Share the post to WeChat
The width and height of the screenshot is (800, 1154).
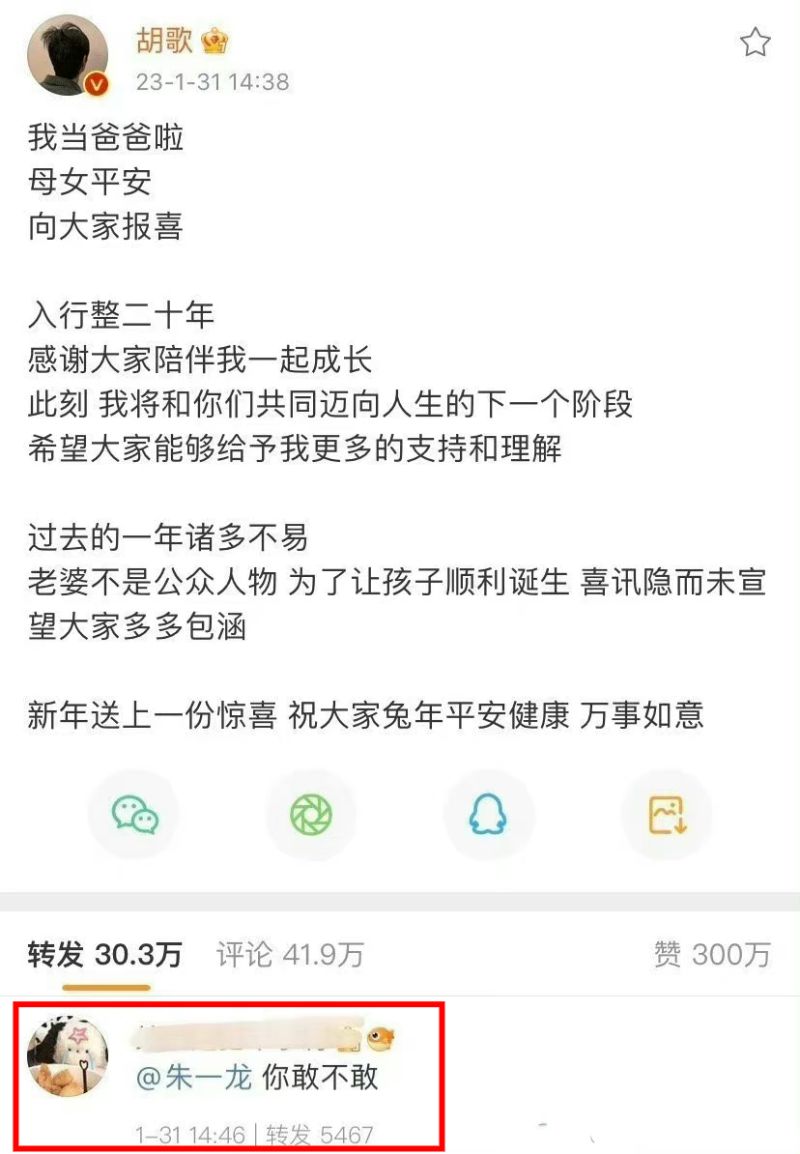coord(134,815)
